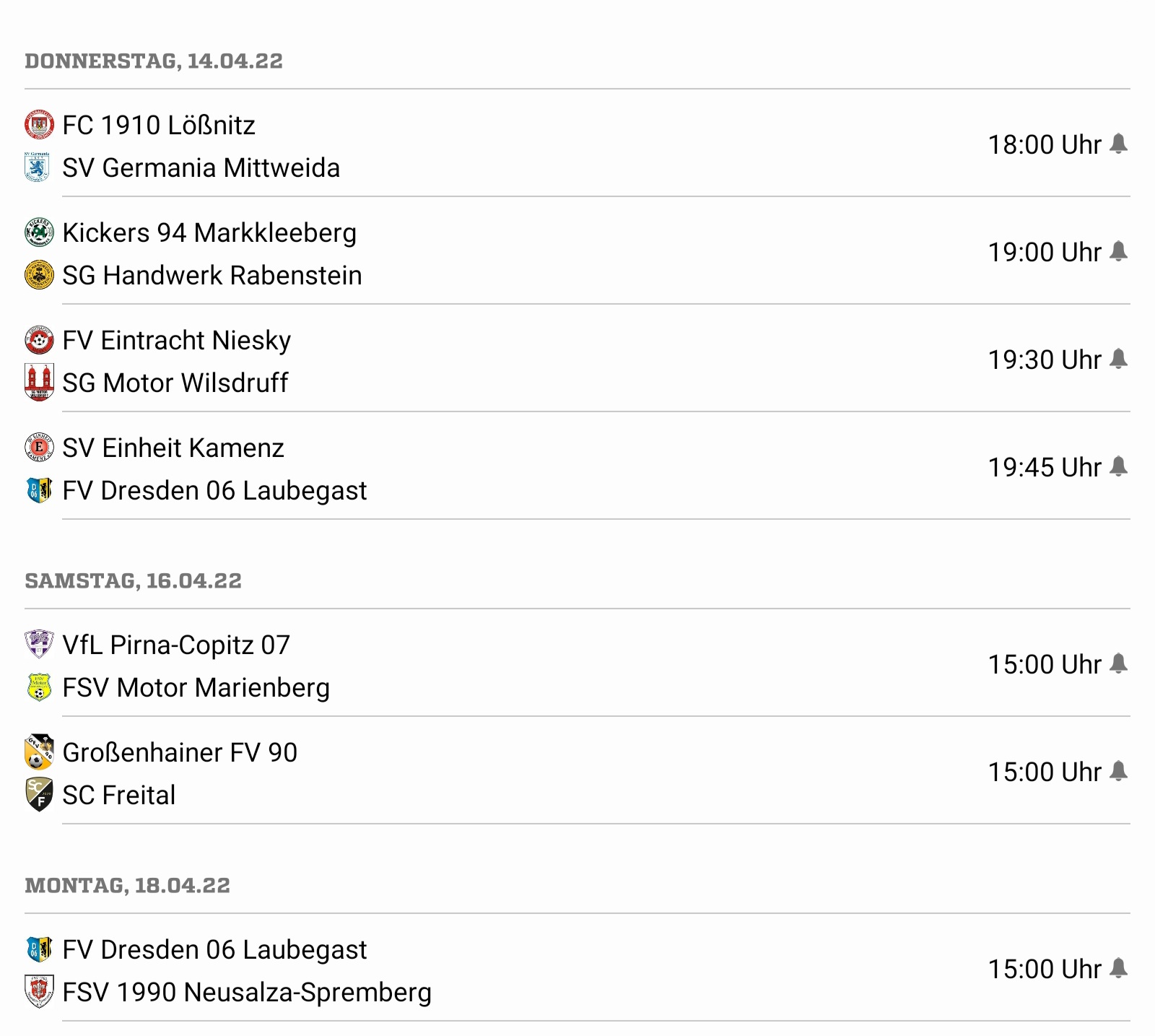Open match Markkleeberg vs SG Handwerk Rabenstein
The image size is (1155, 1036).
pyautogui.click(x=505, y=253)
